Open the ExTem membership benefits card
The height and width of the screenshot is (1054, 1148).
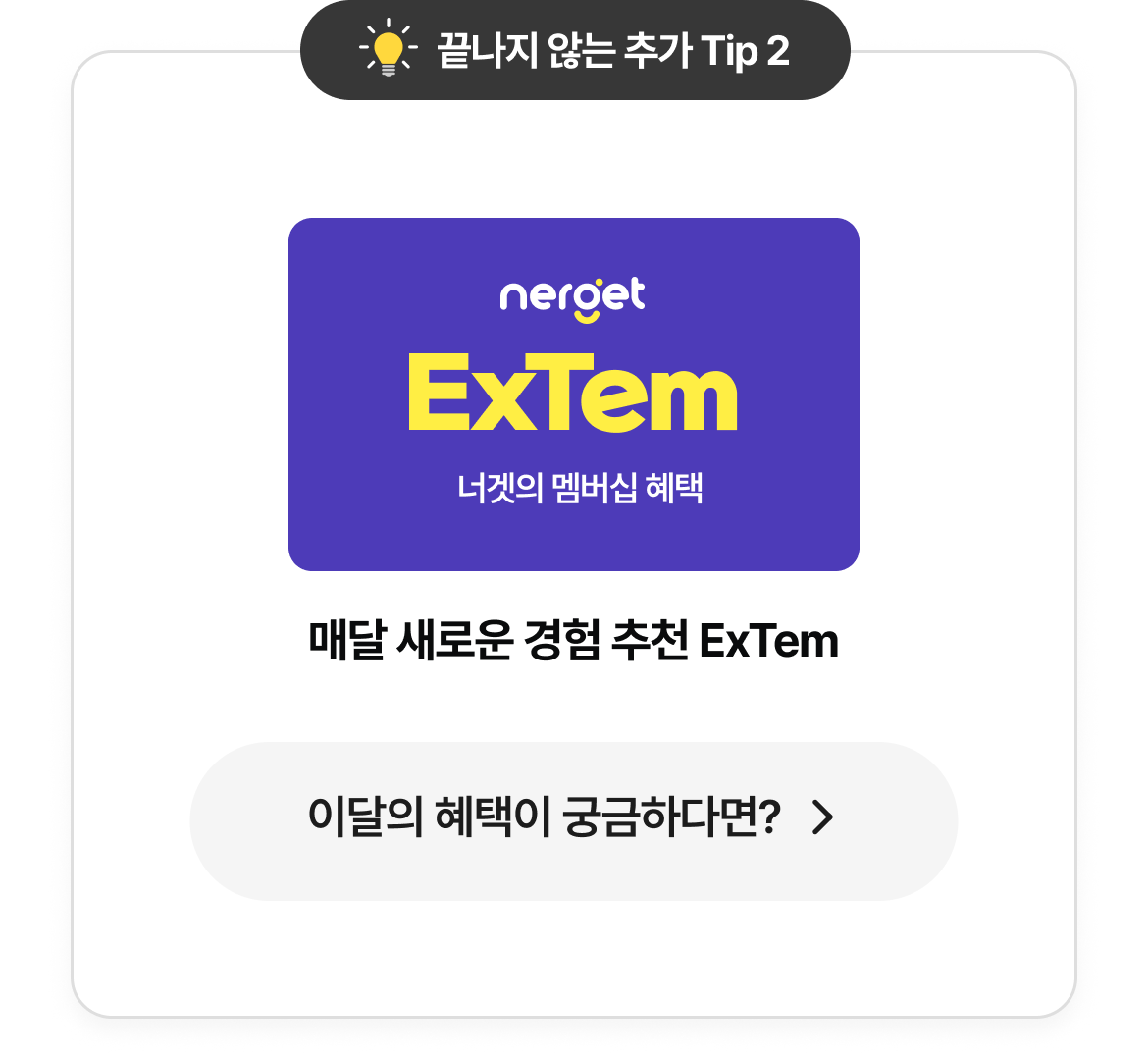[x=573, y=395]
